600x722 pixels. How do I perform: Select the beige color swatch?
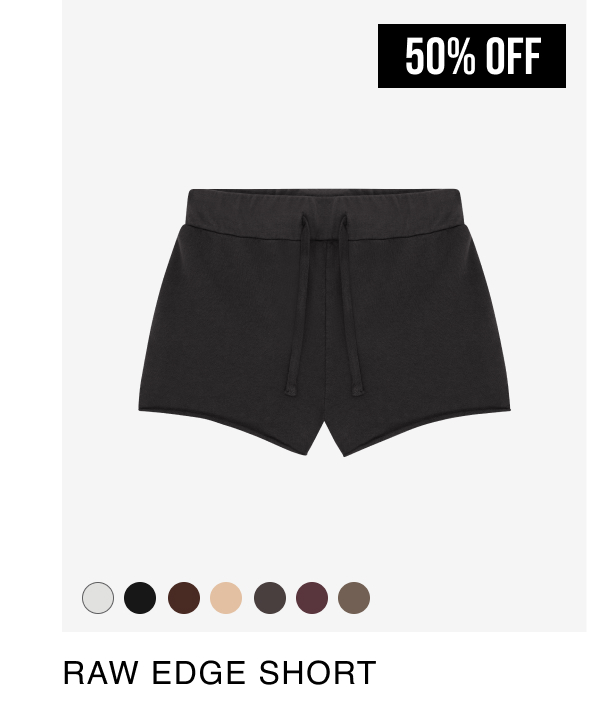click(x=226, y=598)
